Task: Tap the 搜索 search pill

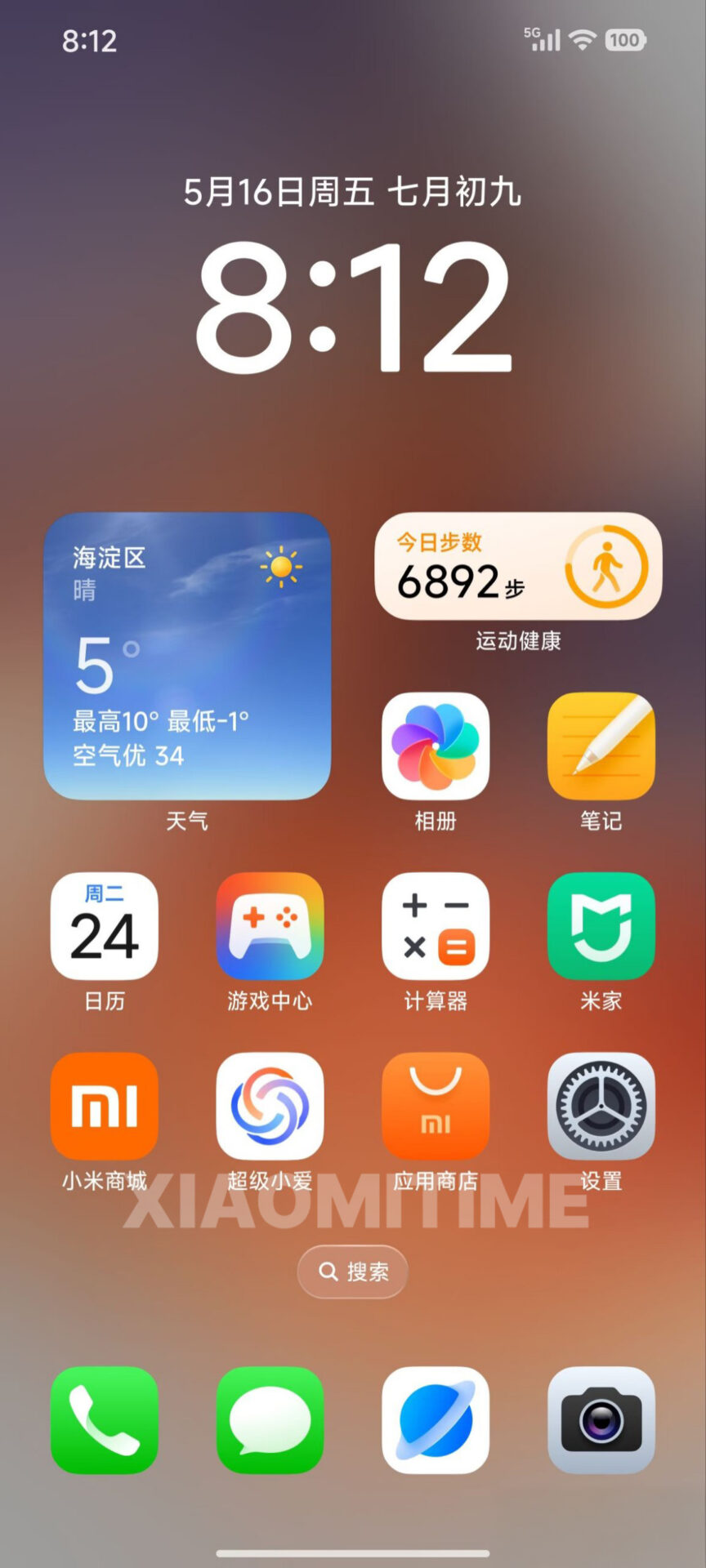Action: (353, 1272)
